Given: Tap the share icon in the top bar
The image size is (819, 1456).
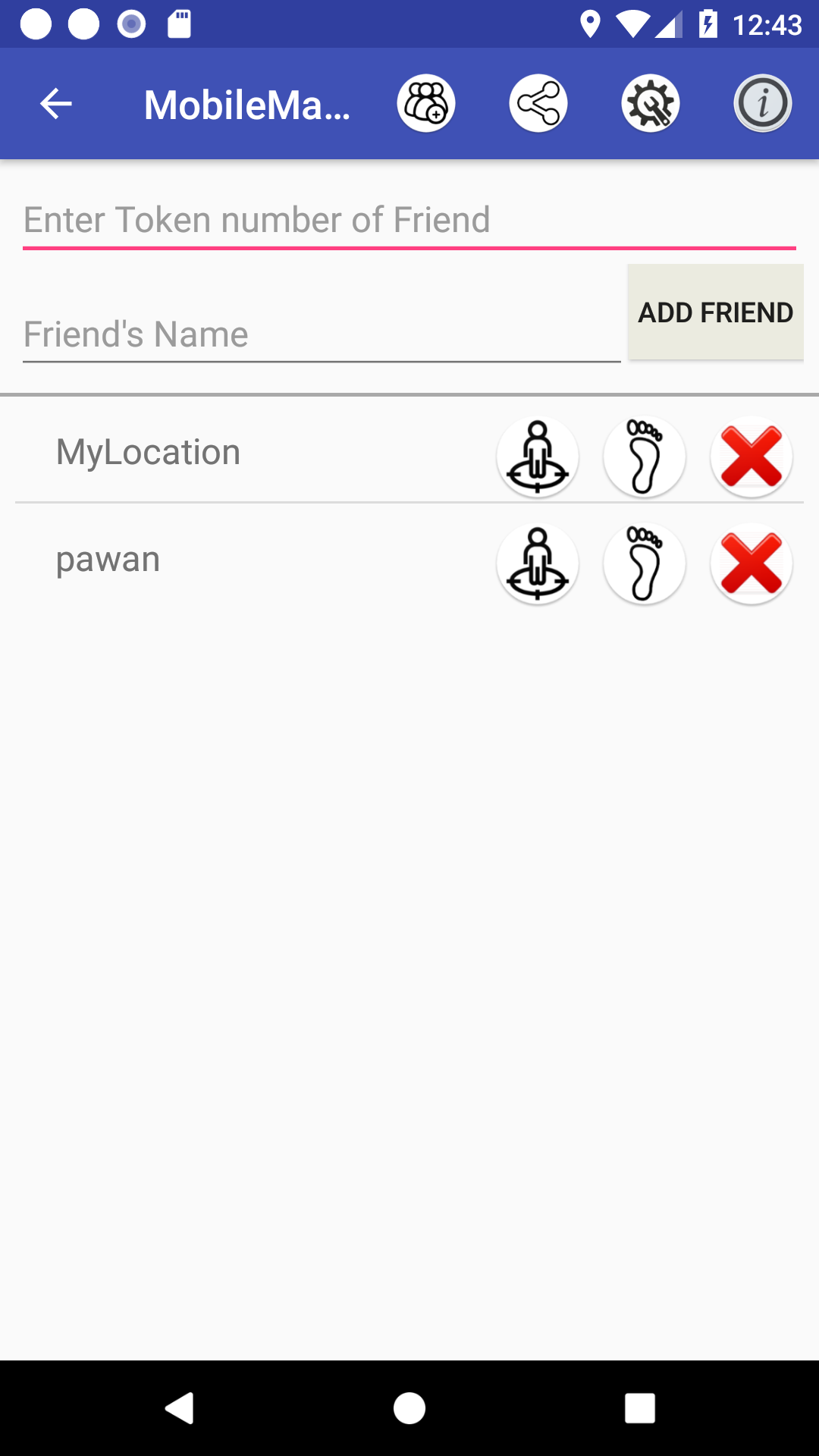Looking at the screenshot, I should point(538,103).
